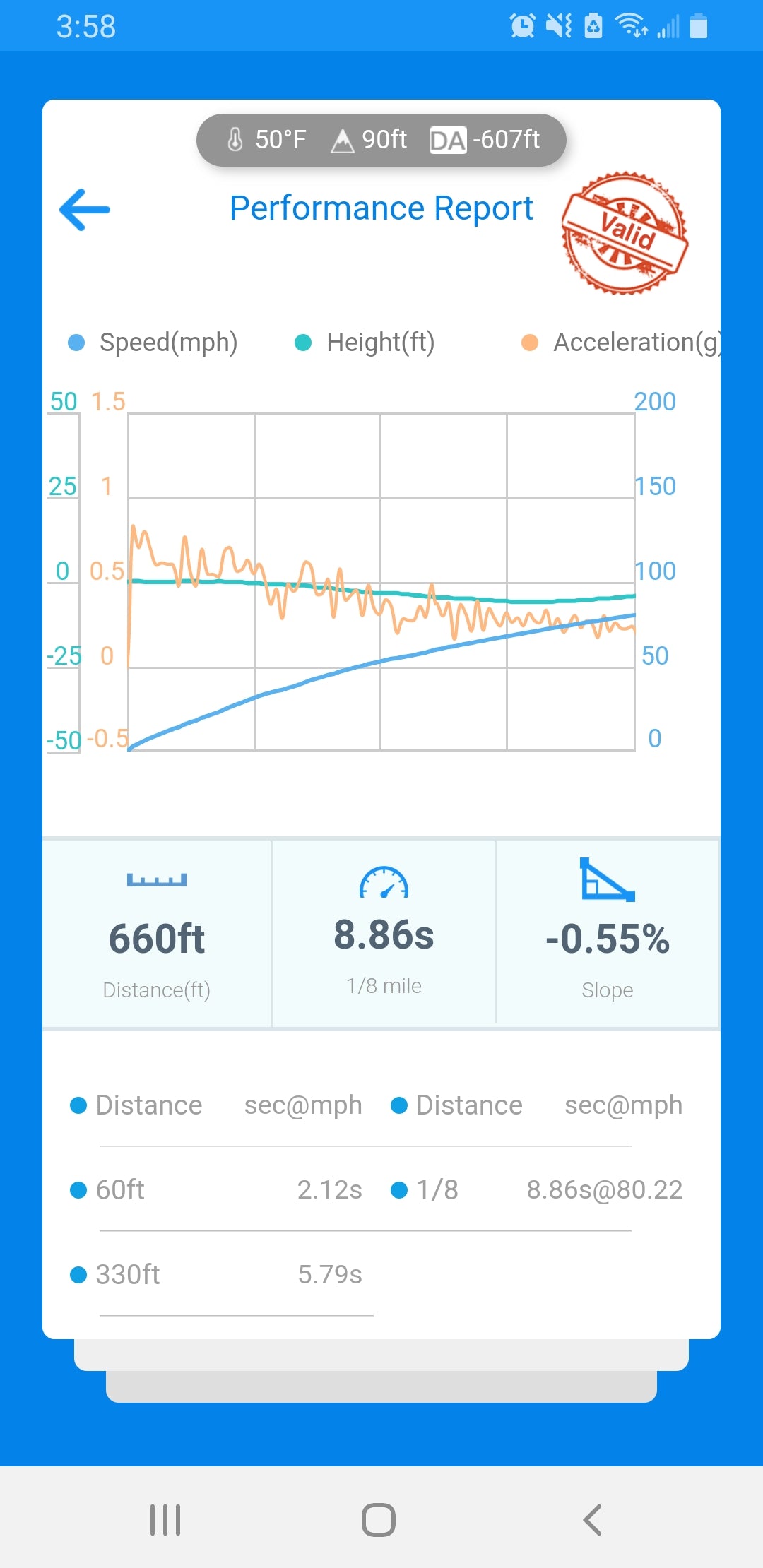Tap the system back button
The width and height of the screenshot is (763, 1568).
[x=592, y=1519]
